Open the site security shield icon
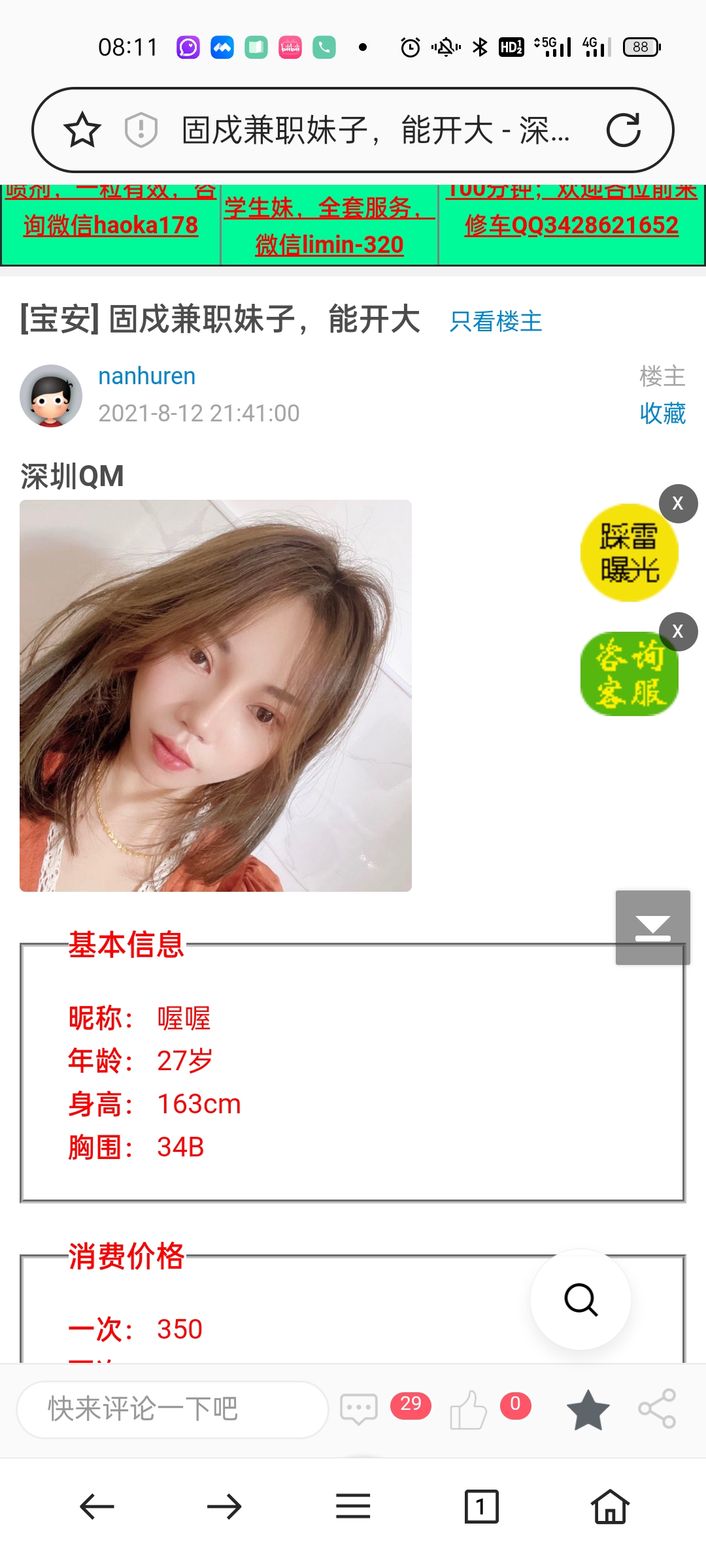The height and width of the screenshot is (1568, 706). pos(141,130)
